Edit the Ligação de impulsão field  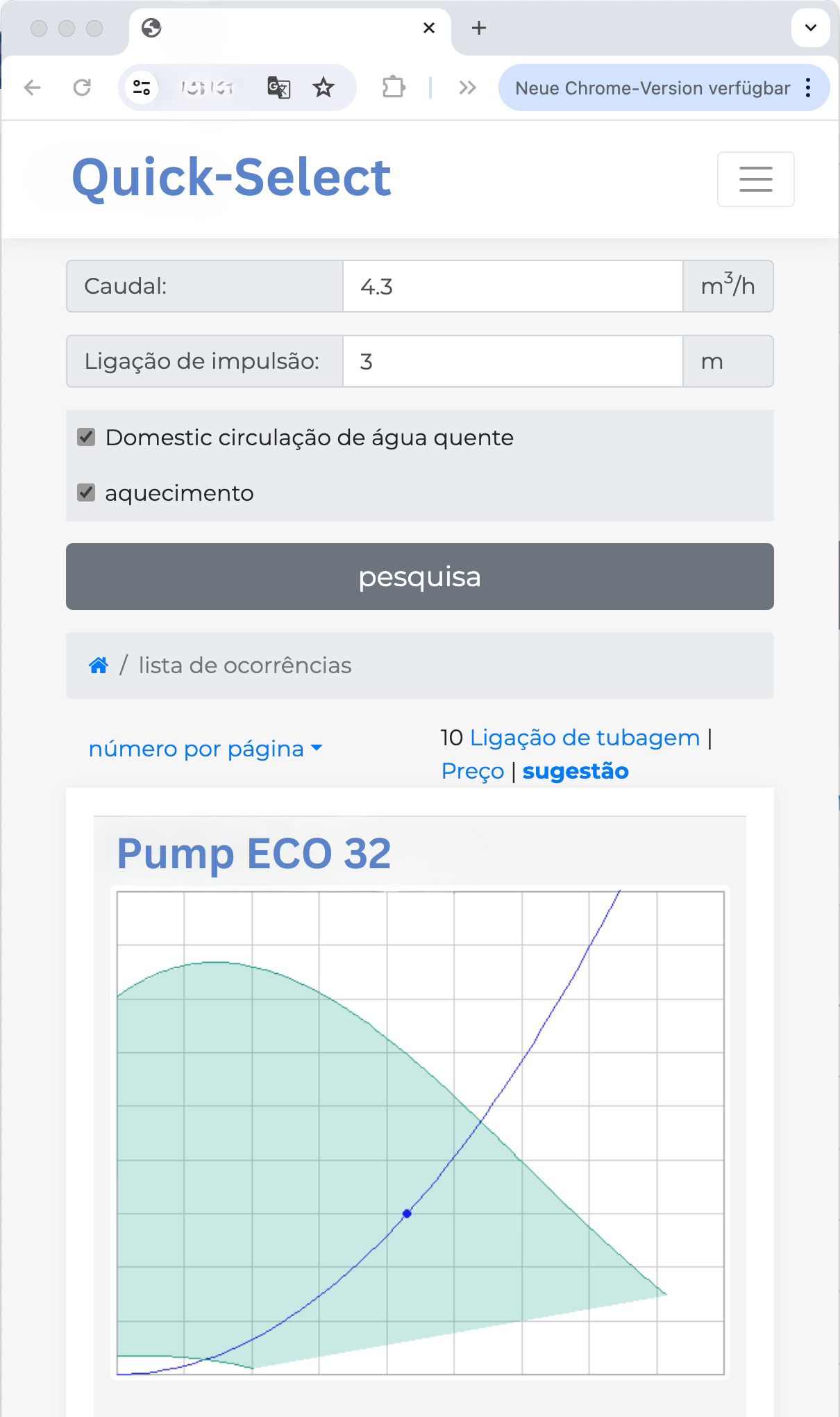click(512, 361)
